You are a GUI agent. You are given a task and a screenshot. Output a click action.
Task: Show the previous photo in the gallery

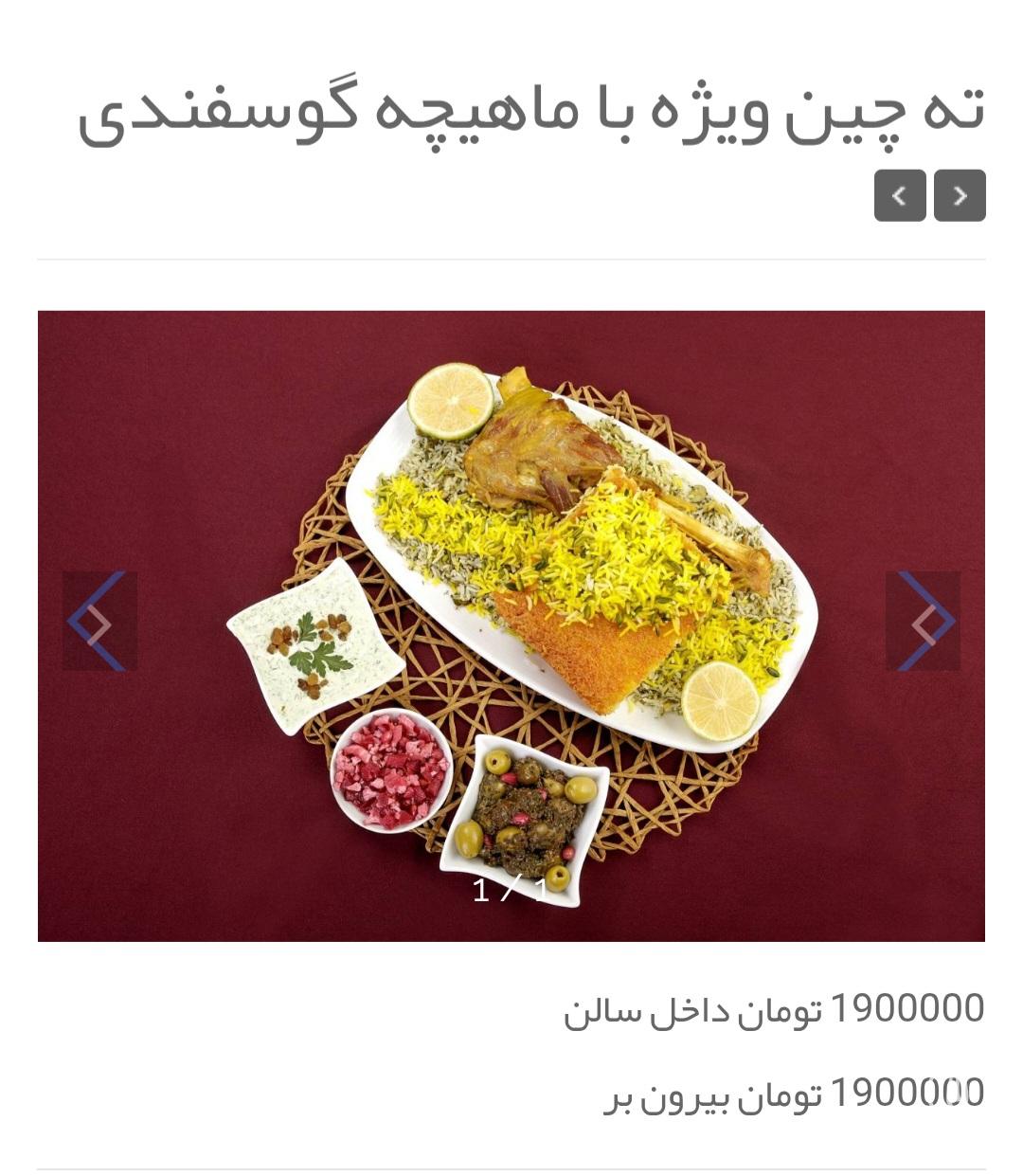(x=99, y=622)
